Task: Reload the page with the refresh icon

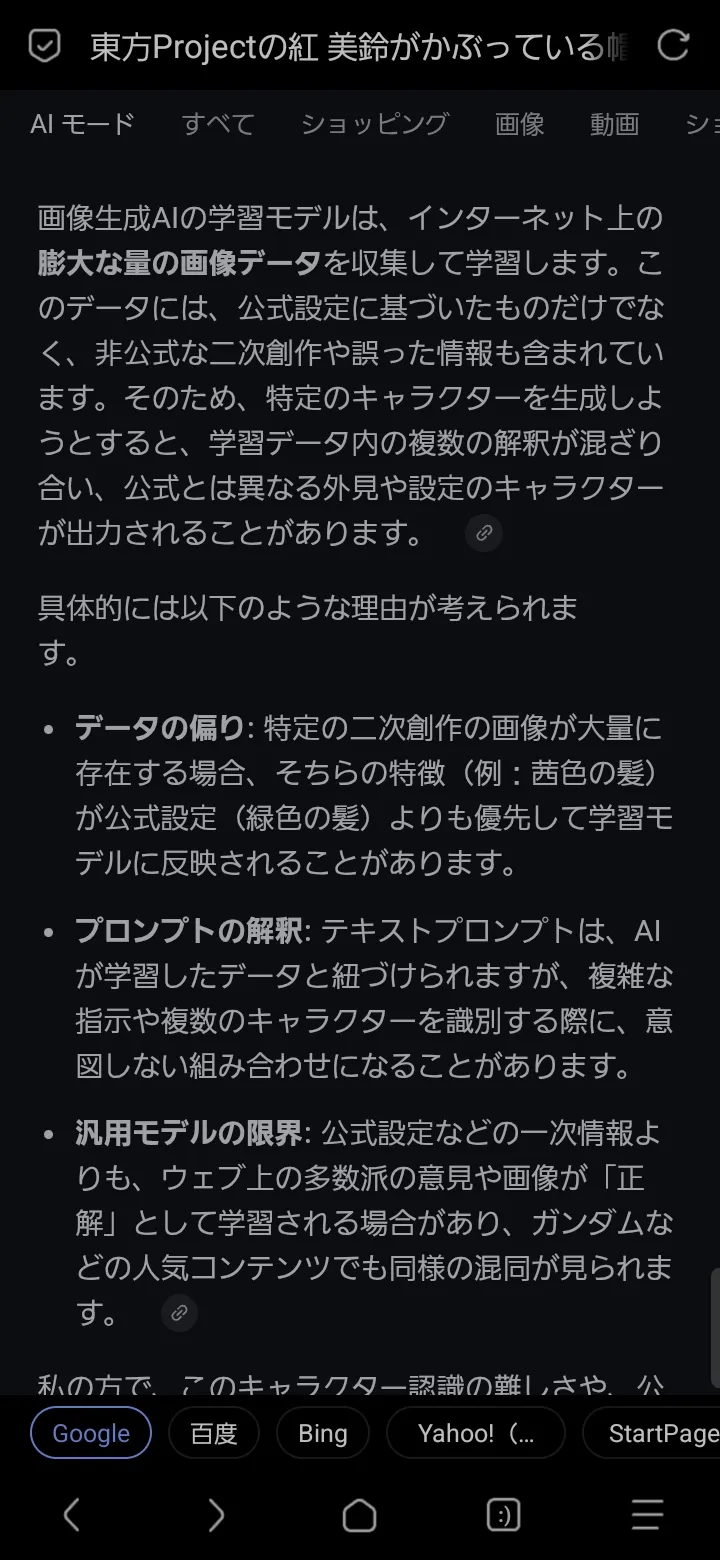Action: (x=673, y=45)
